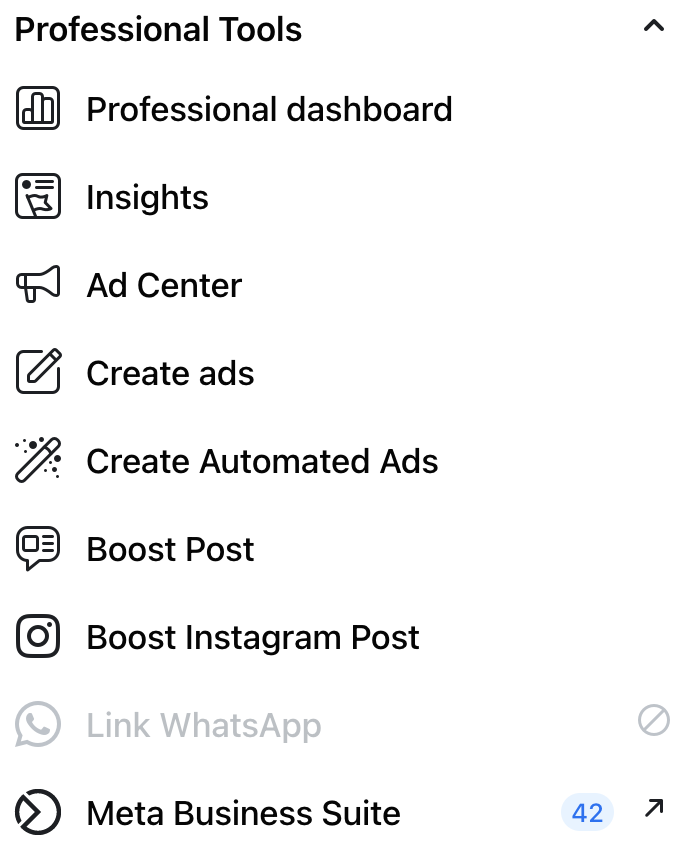The width and height of the screenshot is (686, 846).
Task: Open Professional dashboard
Action: click(x=269, y=109)
